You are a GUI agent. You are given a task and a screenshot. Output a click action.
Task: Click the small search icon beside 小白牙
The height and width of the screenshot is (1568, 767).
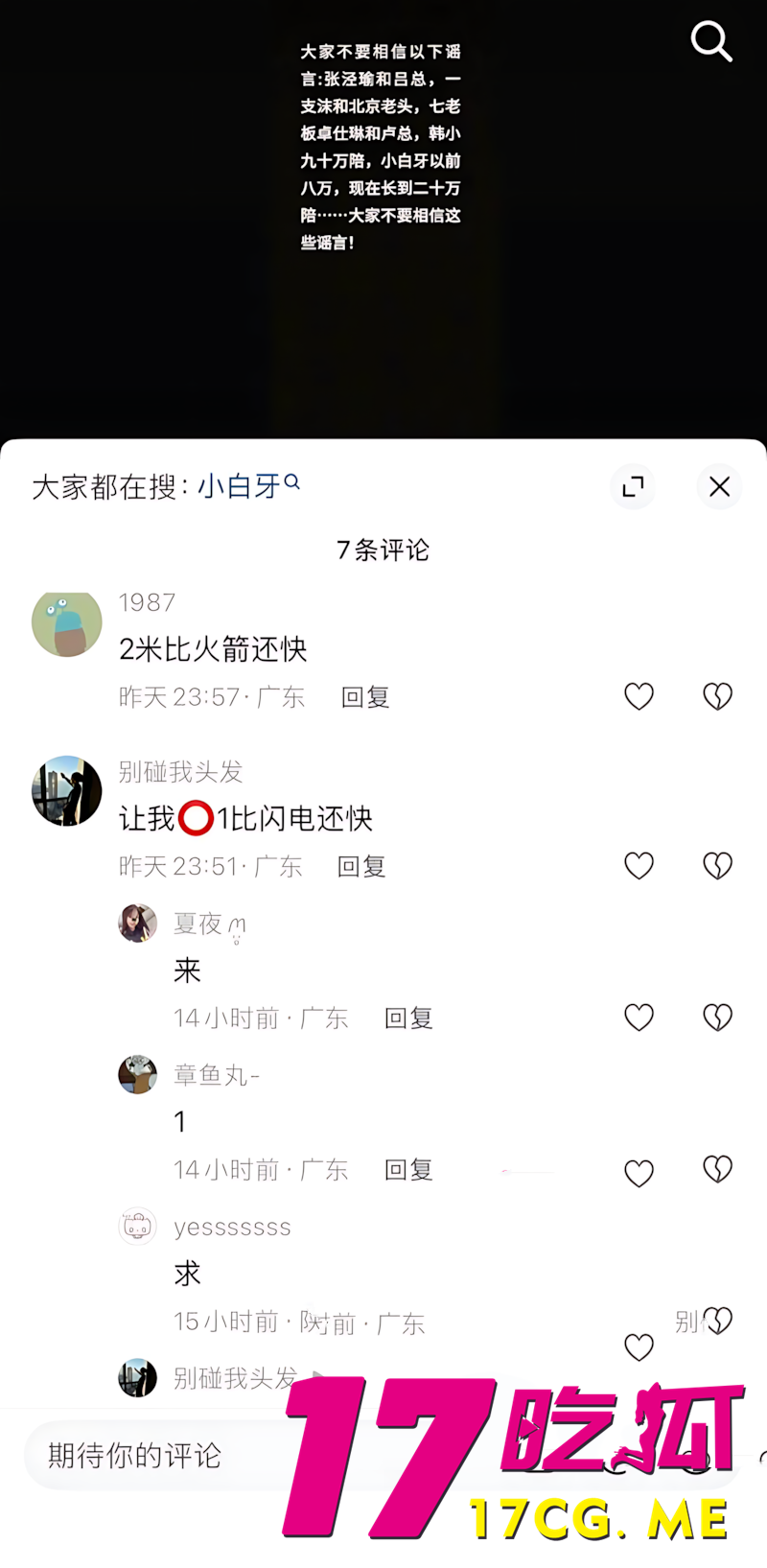[291, 482]
